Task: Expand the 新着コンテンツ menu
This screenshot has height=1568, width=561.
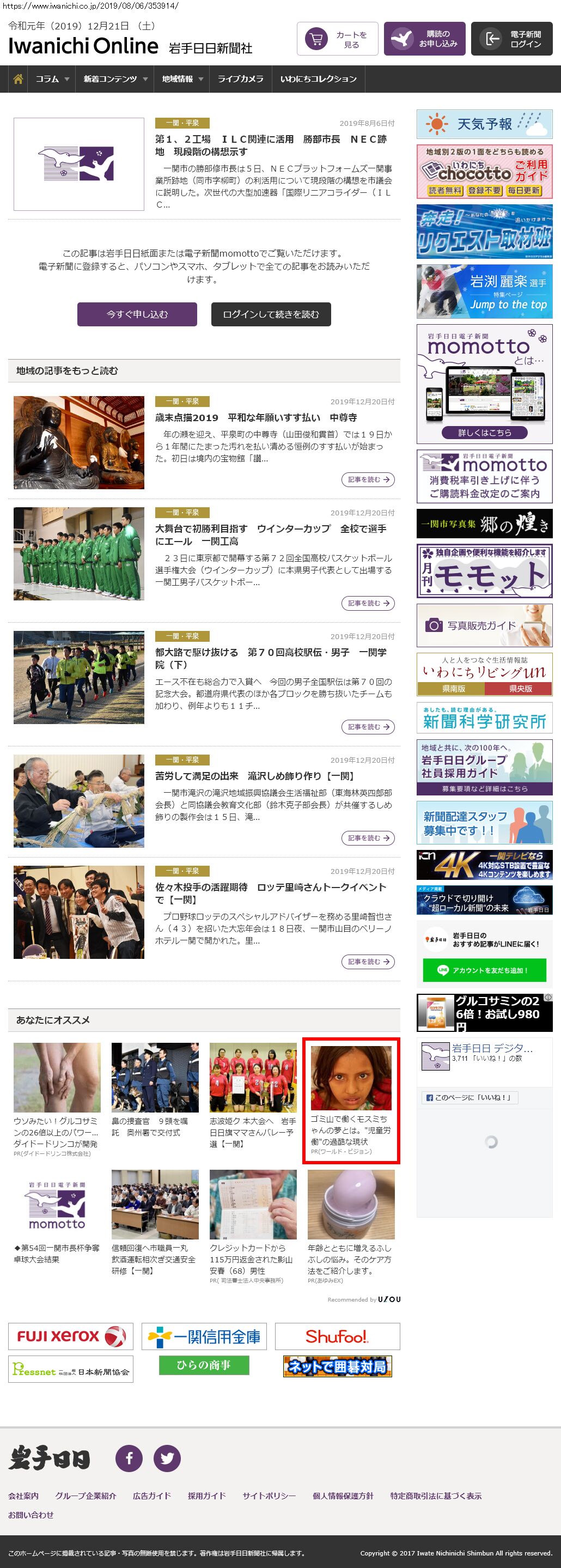Action: 115,79
